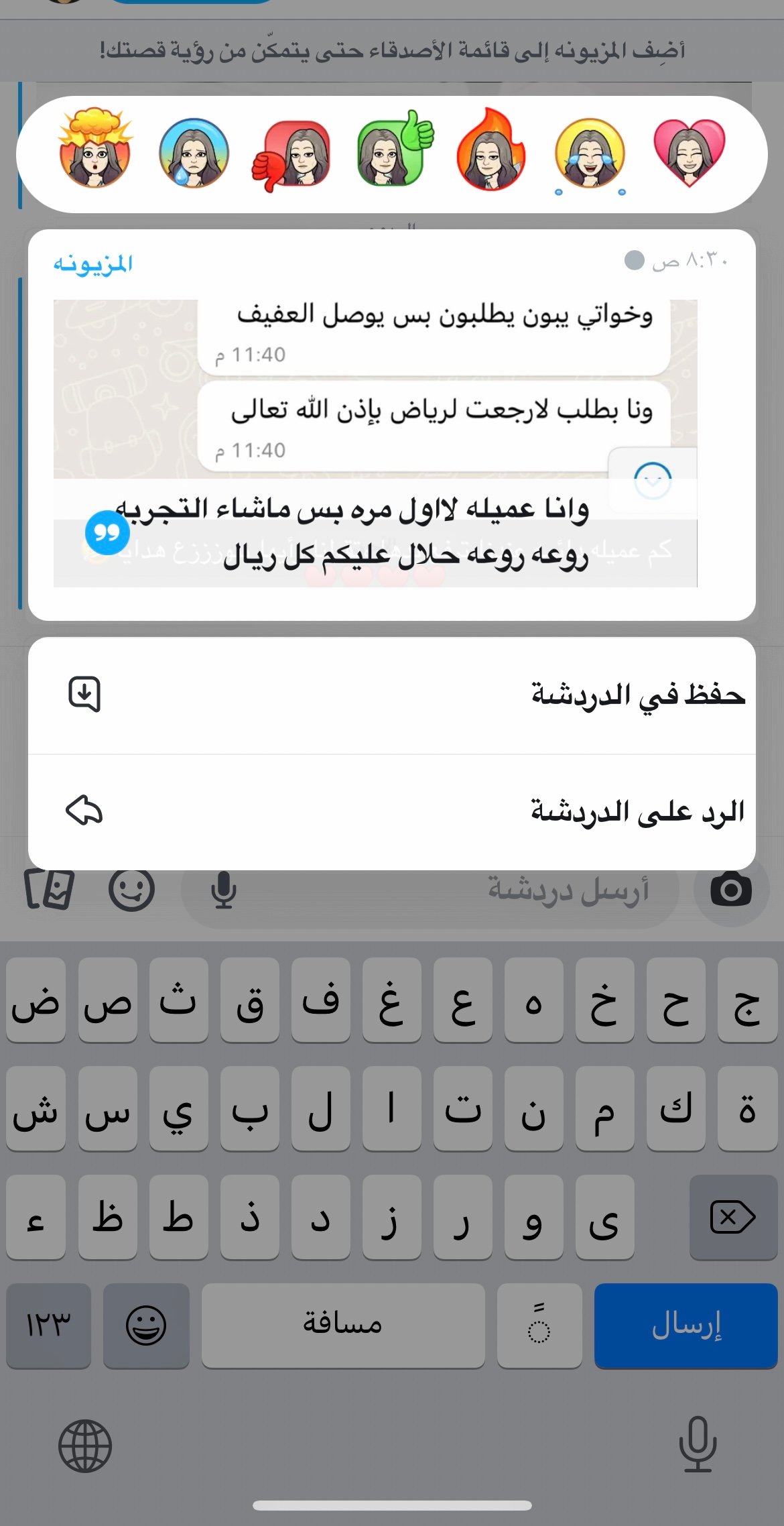Image resolution: width=784 pixels, height=1526 pixels.
Task: Hit the keyboard backspace key
Action: coord(732,1218)
